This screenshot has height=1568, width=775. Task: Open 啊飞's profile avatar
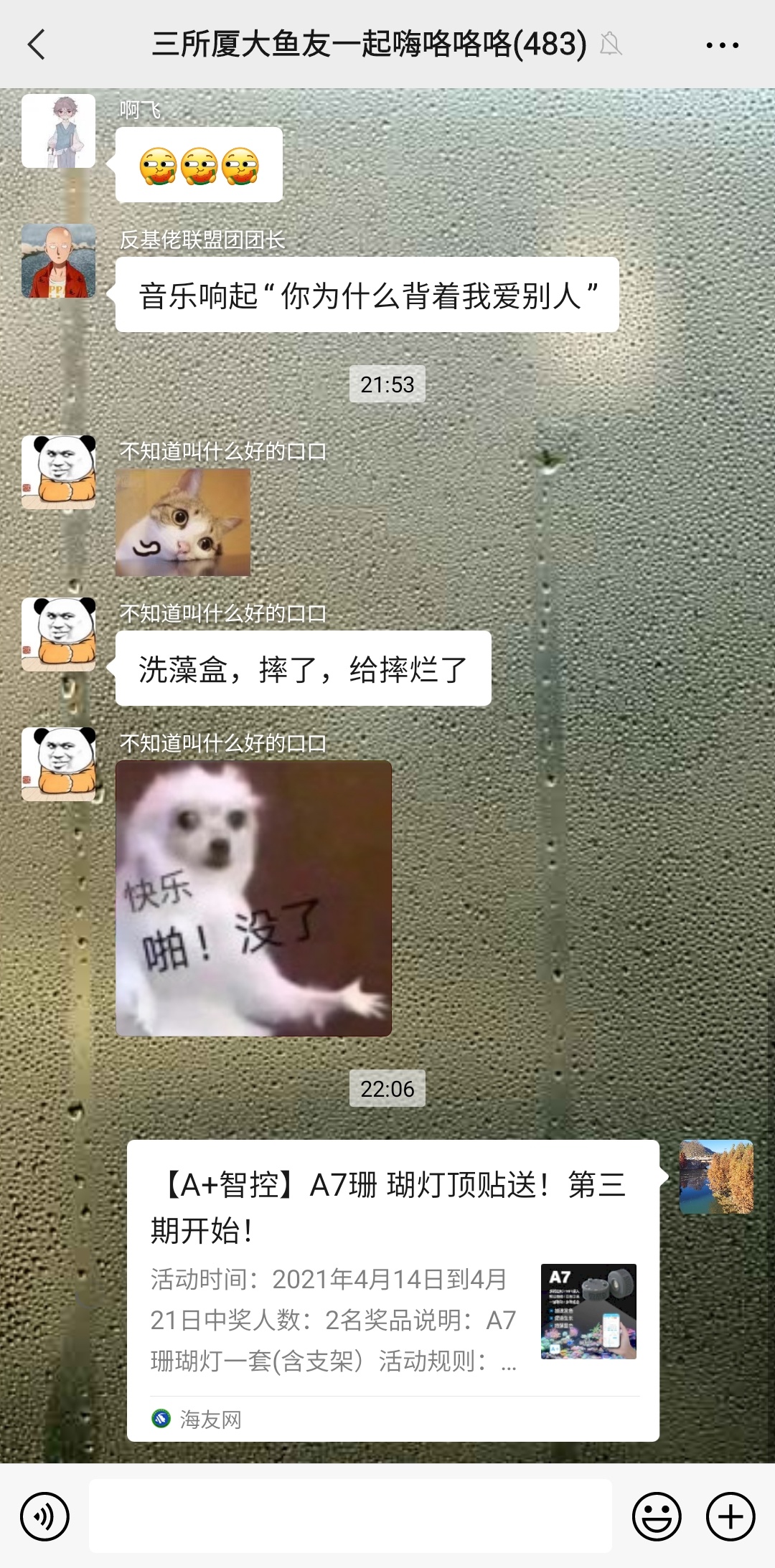click(x=59, y=131)
